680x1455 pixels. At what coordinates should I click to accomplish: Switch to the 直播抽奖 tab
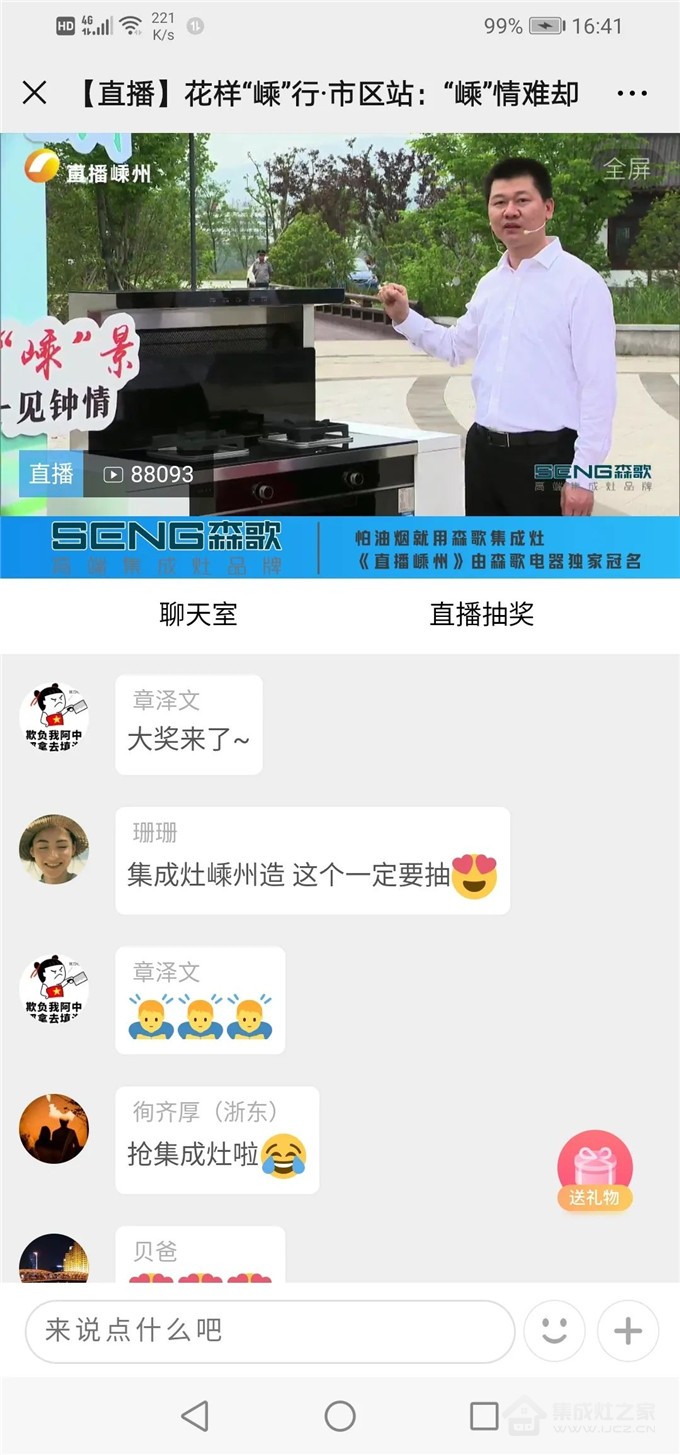[x=481, y=613]
